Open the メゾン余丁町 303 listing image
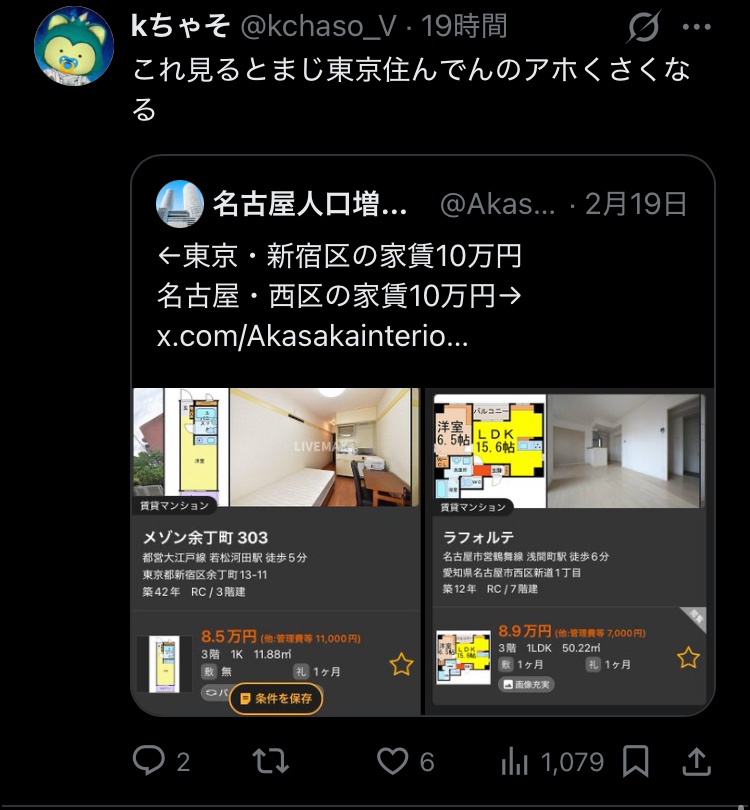 [x=277, y=550]
